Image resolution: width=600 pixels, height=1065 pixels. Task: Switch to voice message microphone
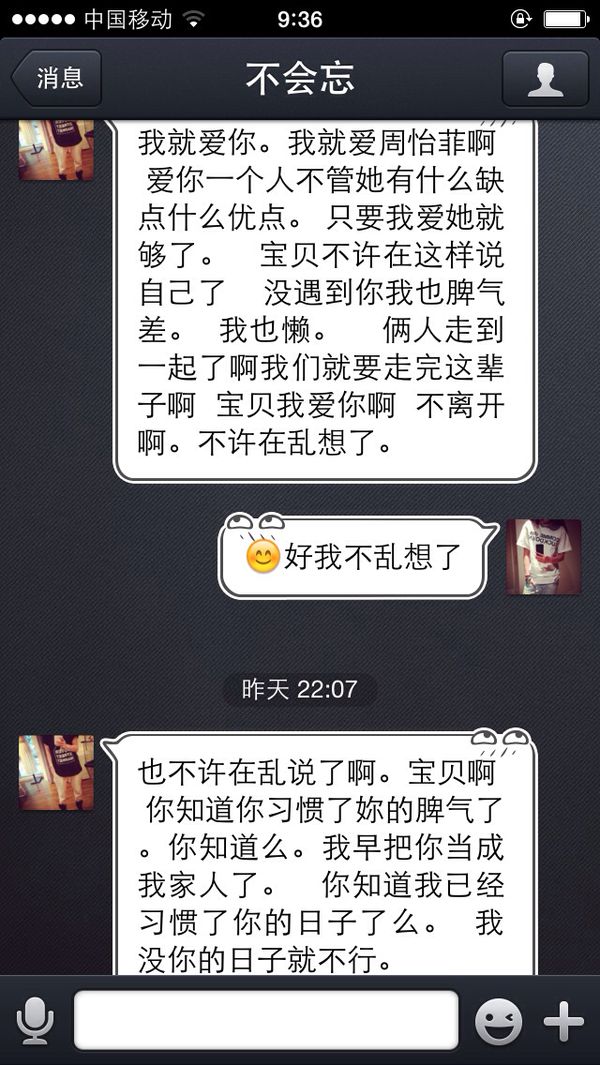35,1021
